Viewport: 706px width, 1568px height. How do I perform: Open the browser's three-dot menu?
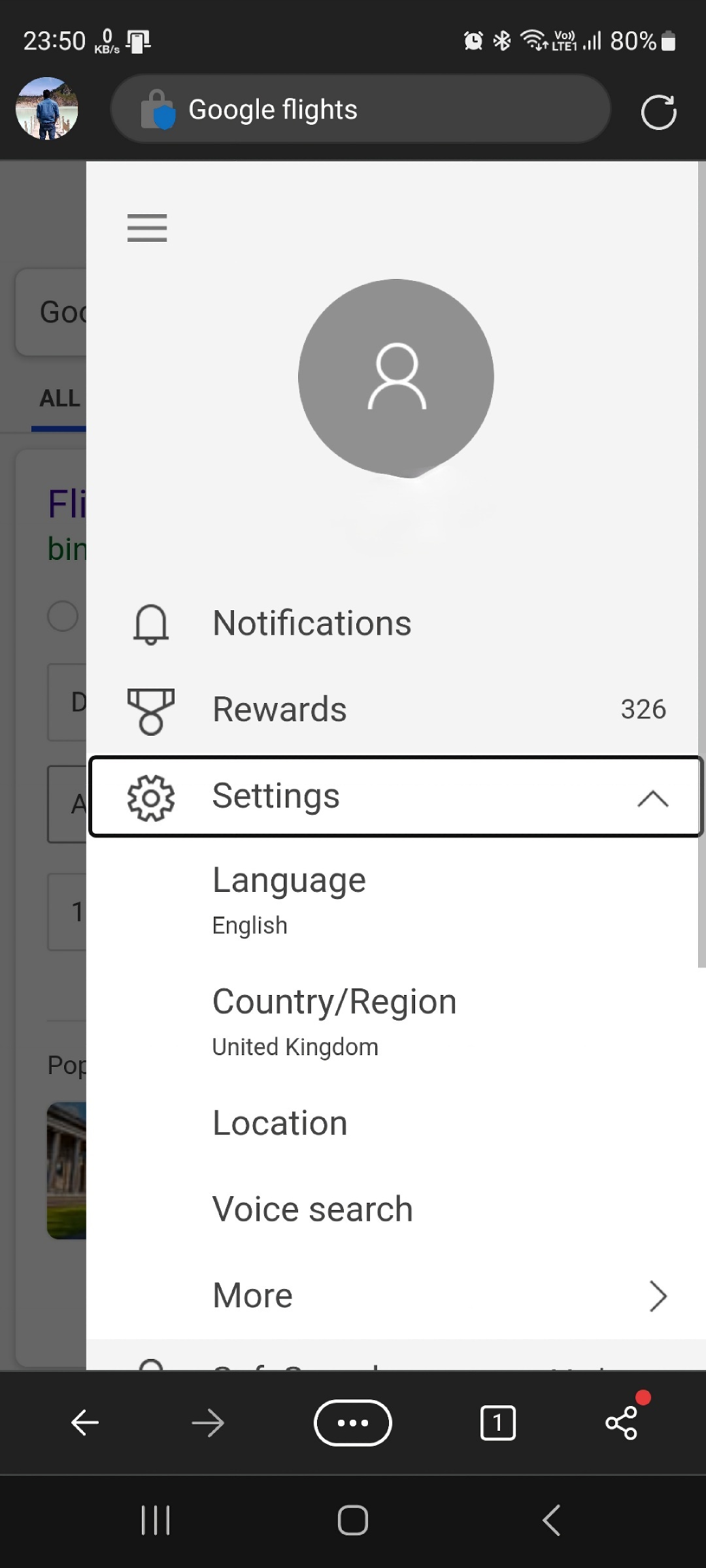tap(353, 1423)
